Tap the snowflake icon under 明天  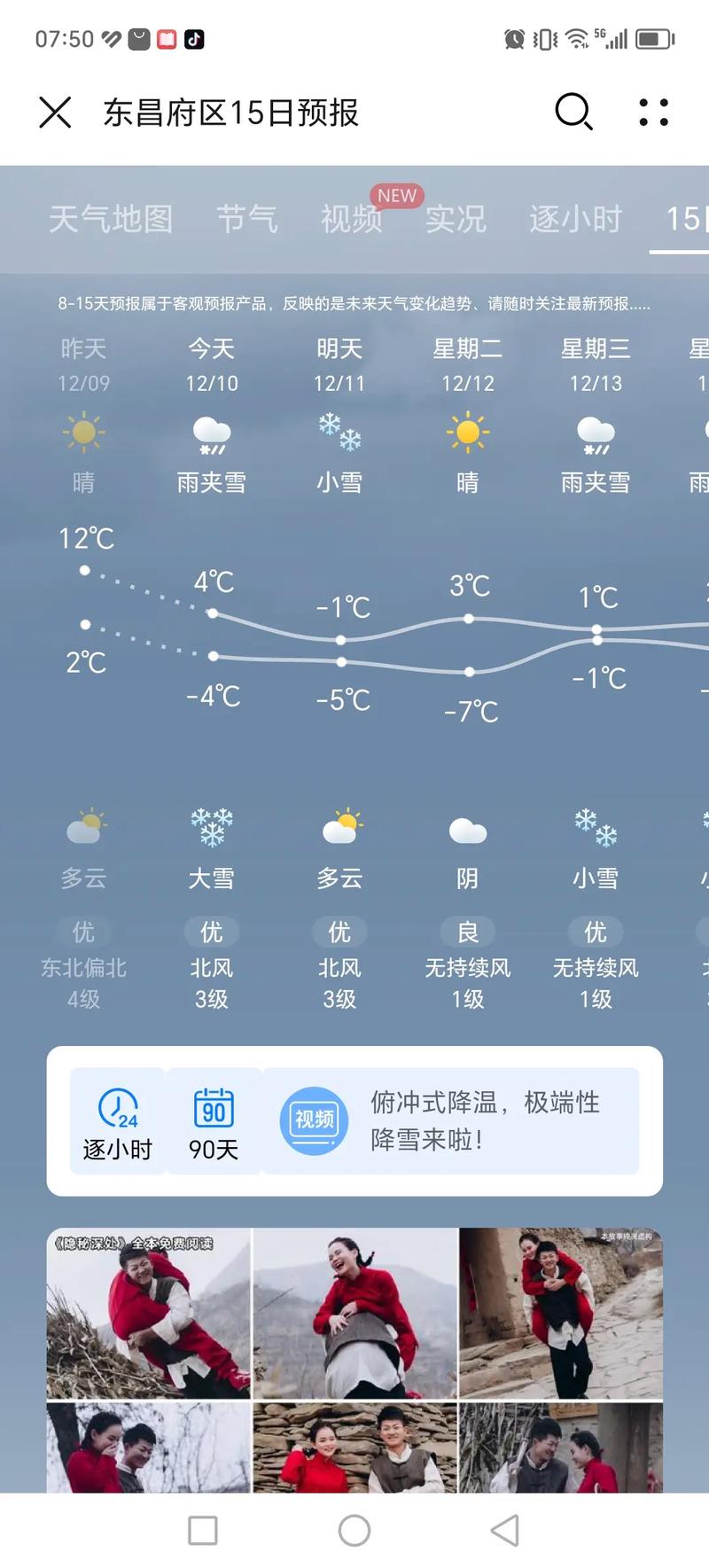pos(340,434)
